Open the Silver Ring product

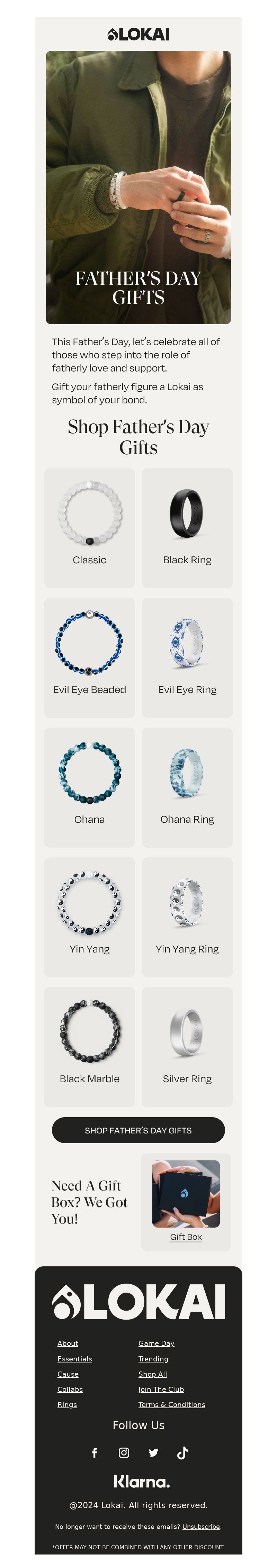tap(187, 1046)
